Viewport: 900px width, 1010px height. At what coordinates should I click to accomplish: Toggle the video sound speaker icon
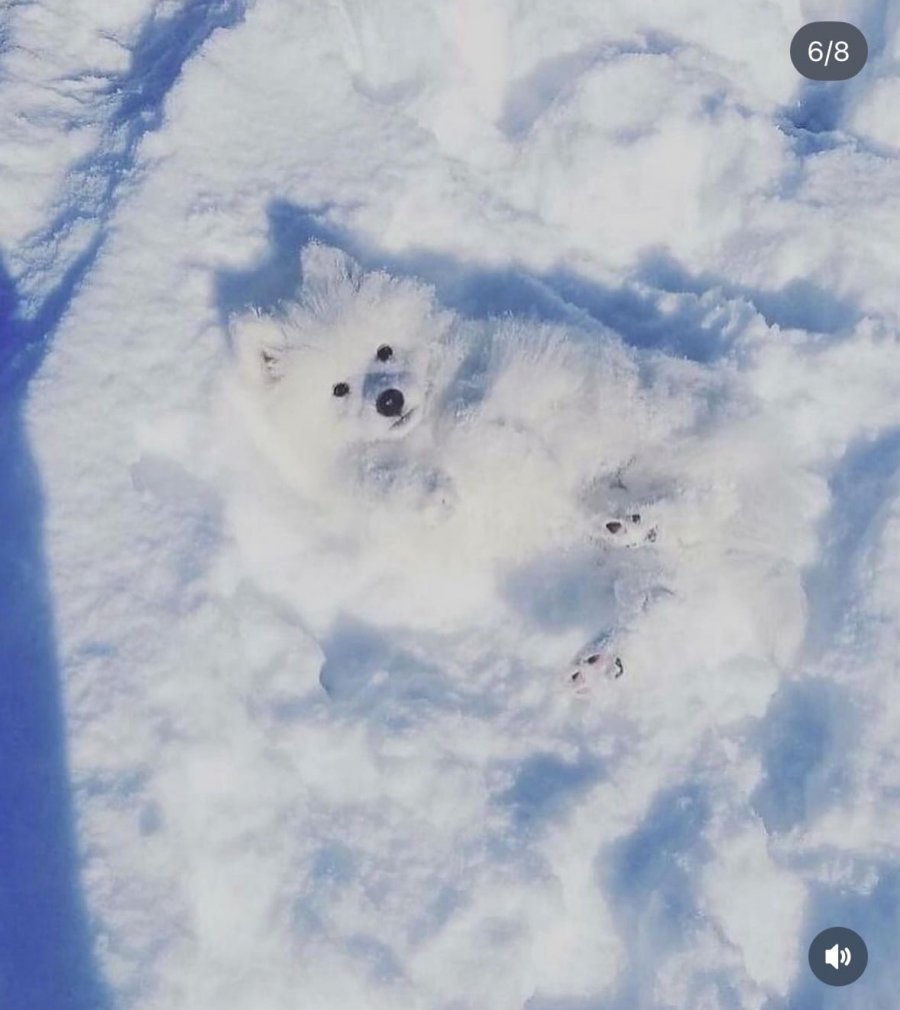pyautogui.click(x=837, y=956)
